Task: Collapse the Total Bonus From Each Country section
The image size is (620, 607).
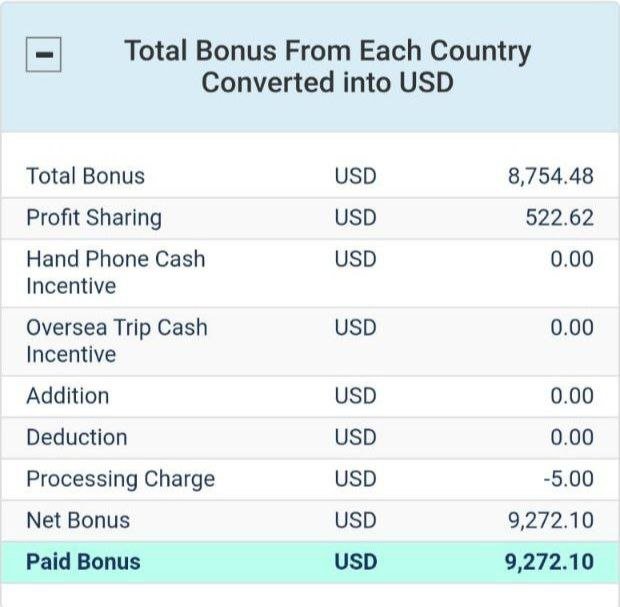Action: [43, 55]
